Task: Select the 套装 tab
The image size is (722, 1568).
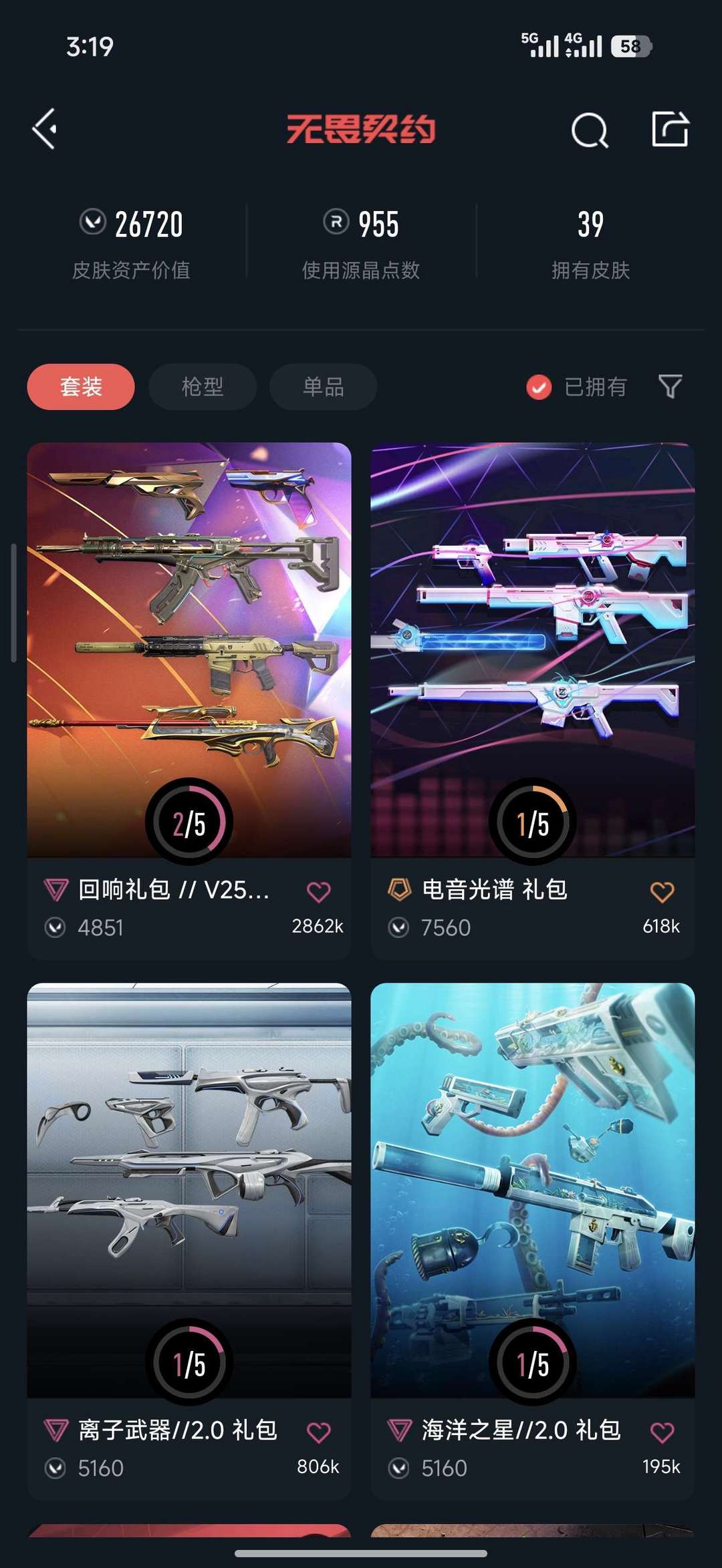Action: pos(81,387)
